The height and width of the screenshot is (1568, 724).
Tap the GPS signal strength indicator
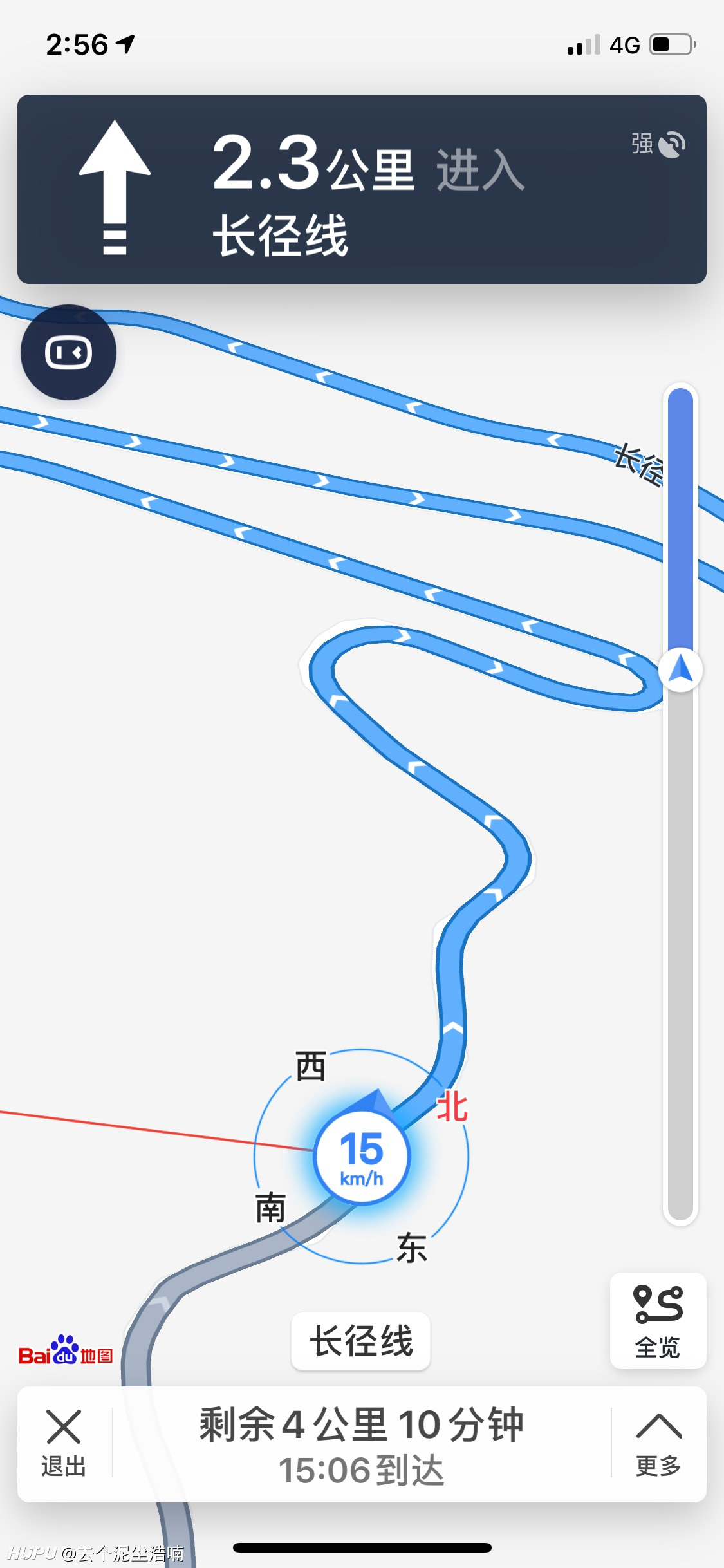pos(658,144)
